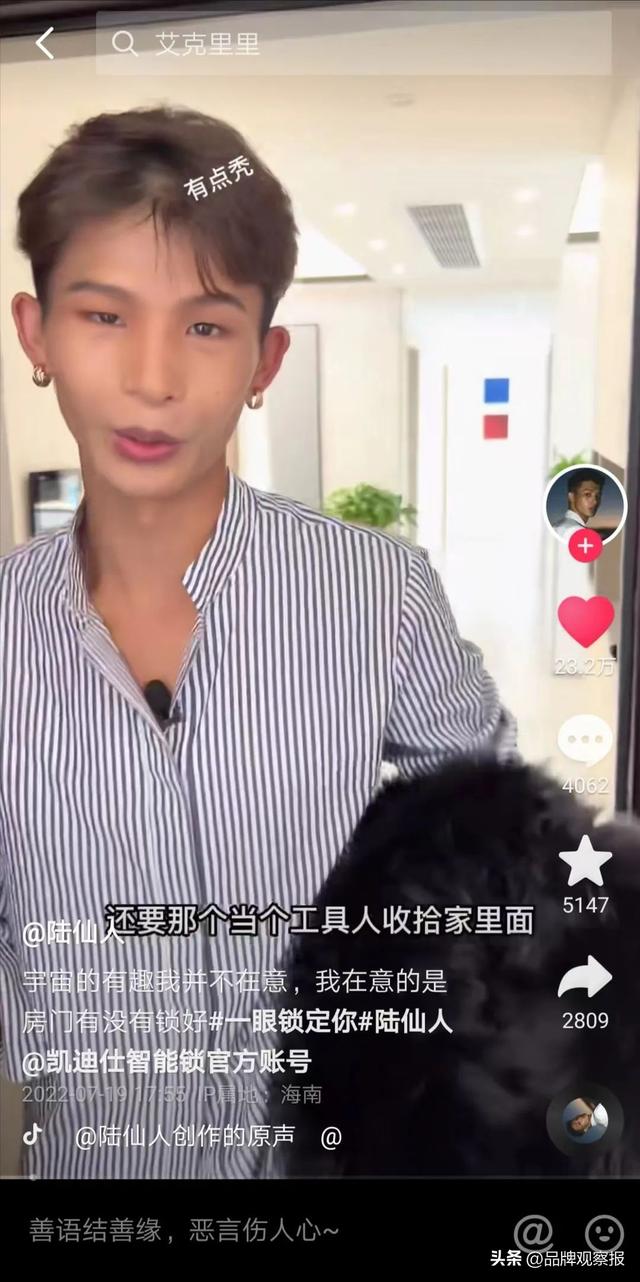Share the video with the arrow icon

tap(585, 978)
